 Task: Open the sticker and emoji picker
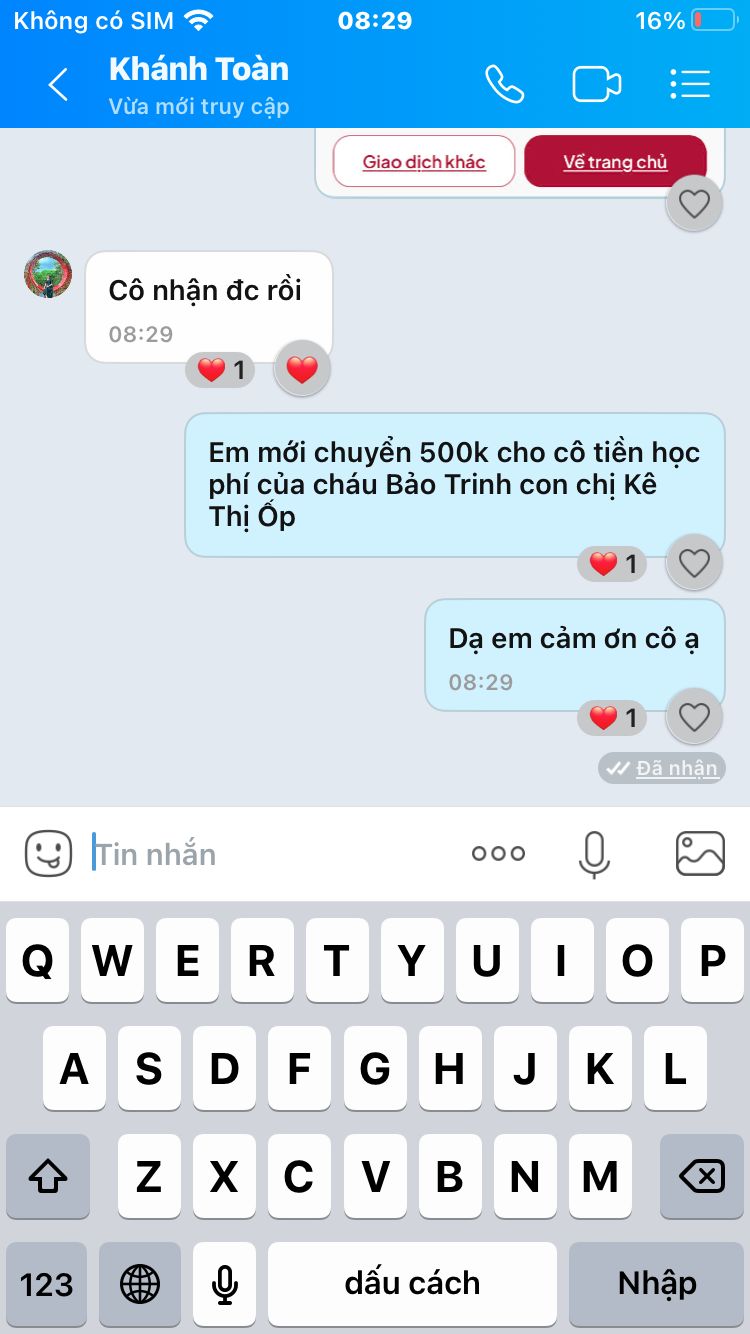pos(48,854)
